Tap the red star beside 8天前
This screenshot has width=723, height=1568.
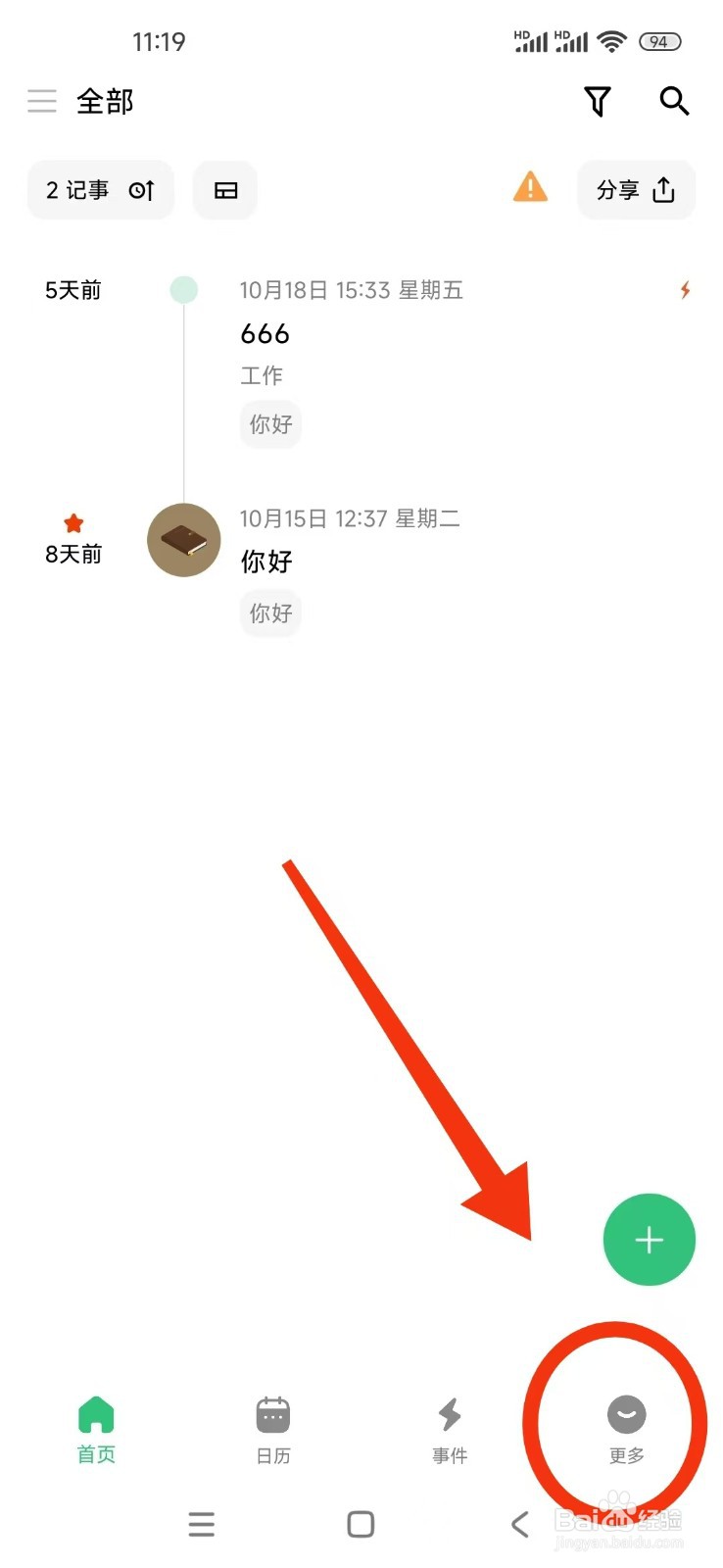point(73,522)
